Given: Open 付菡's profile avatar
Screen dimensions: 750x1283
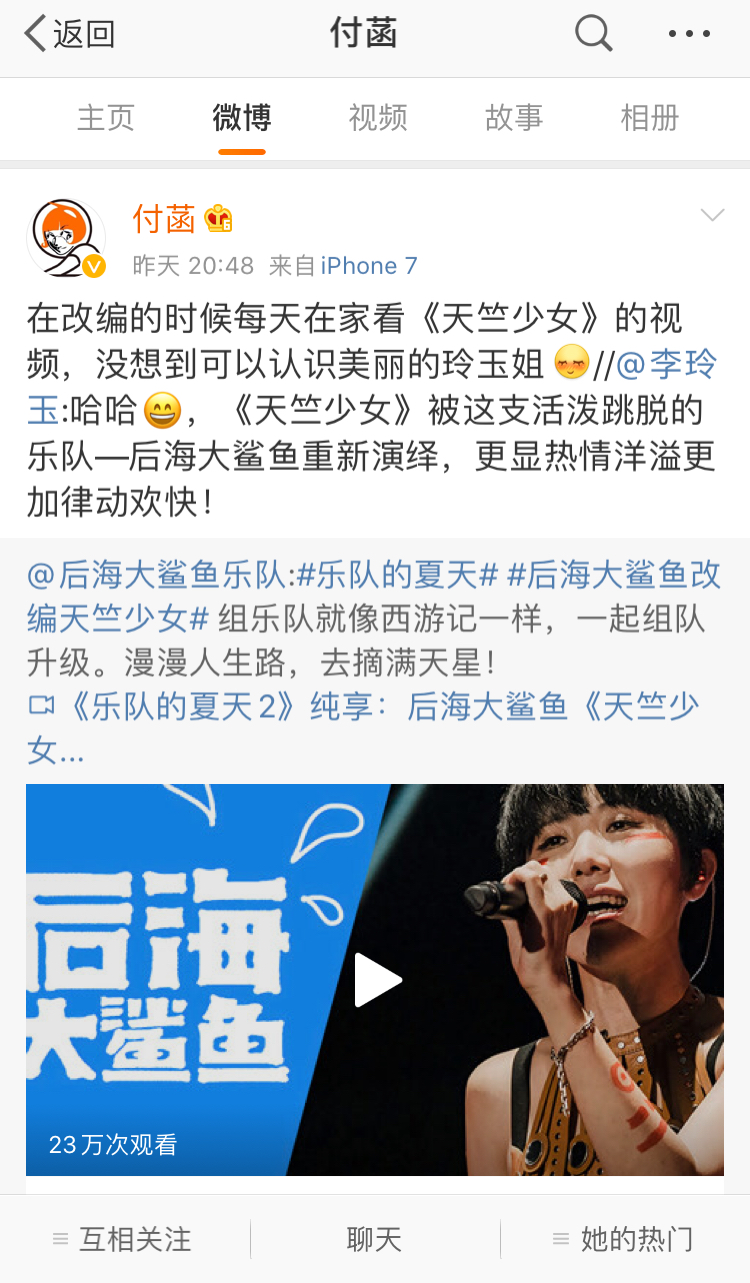Looking at the screenshot, I should pyautogui.click(x=66, y=239).
